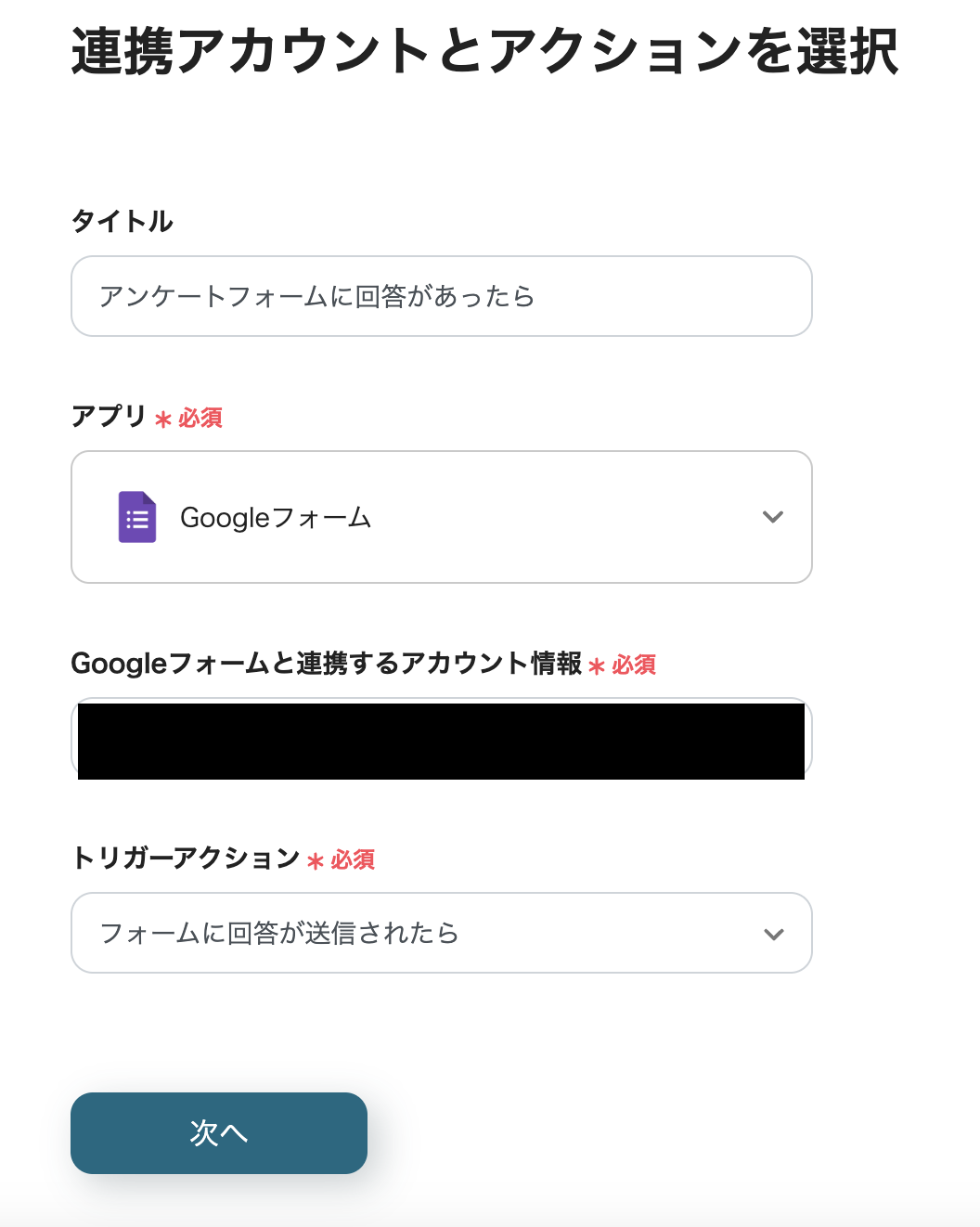The width and height of the screenshot is (980, 1227).
Task: Select the Googleフォームと連携するアカウント情報 label
Action: pyautogui.click(x=327, y=664)
